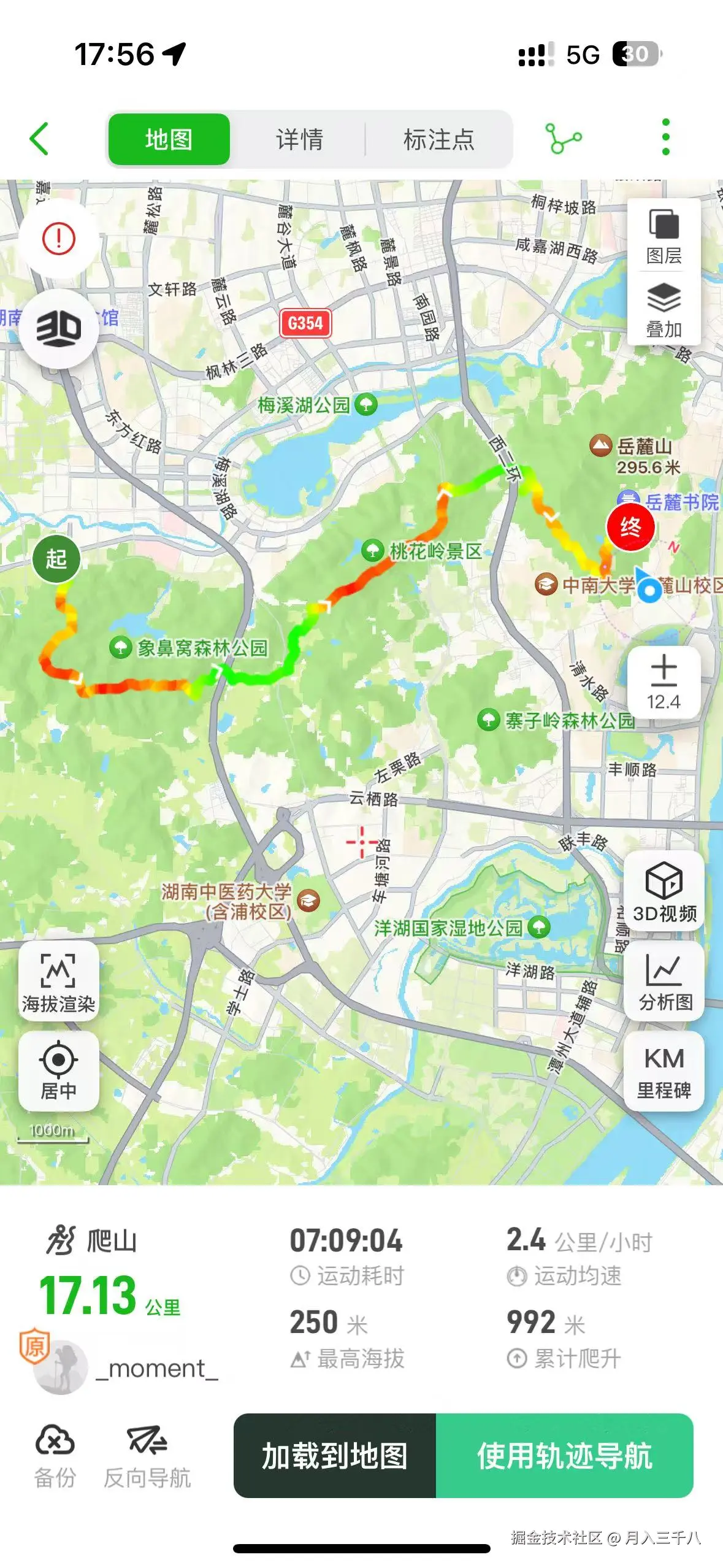723x1568 pixels.
Task: Show KM 里程碑 milestone markers
Action: coord(665,1069)
